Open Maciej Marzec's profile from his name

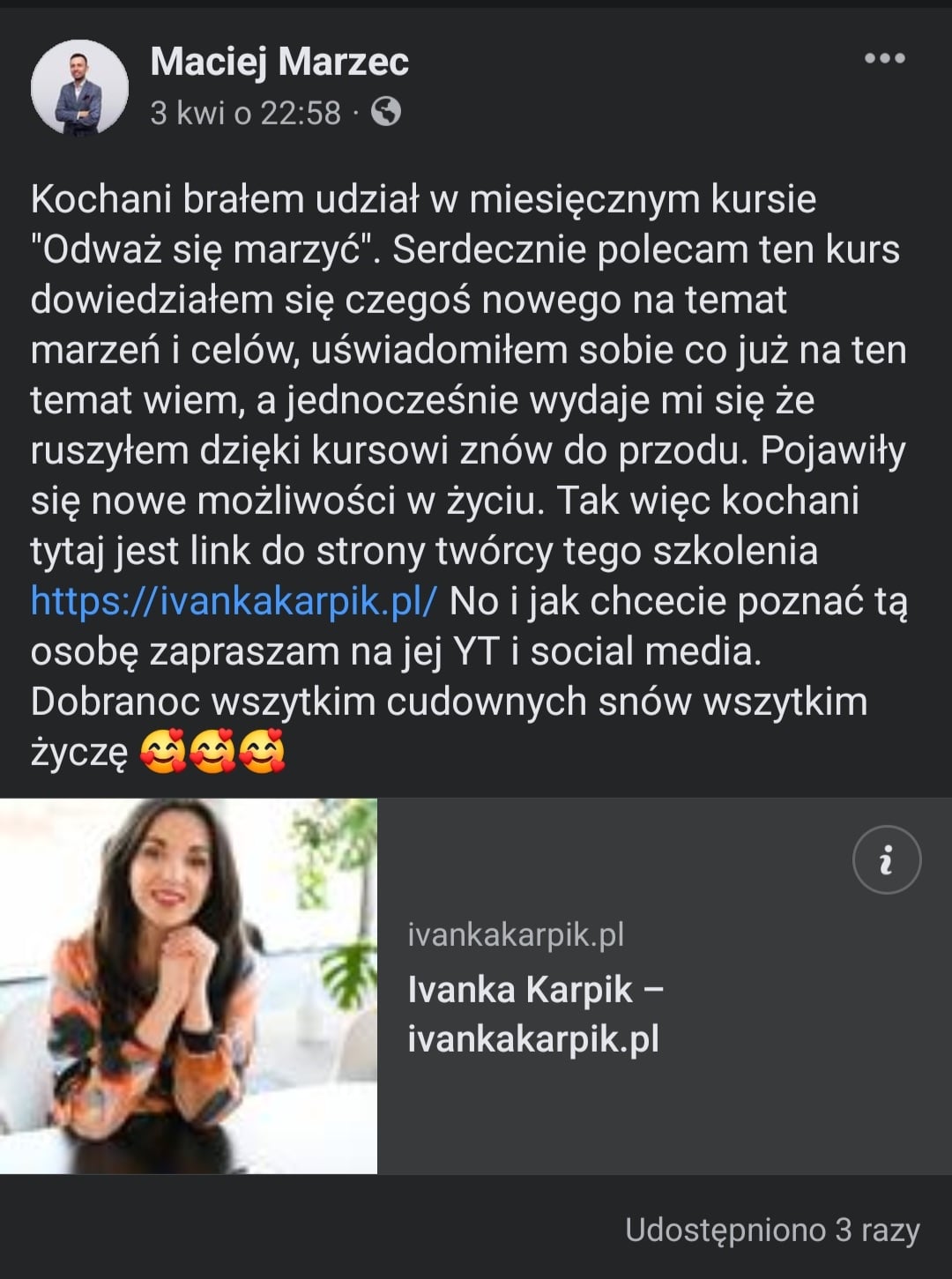point(279,63)
